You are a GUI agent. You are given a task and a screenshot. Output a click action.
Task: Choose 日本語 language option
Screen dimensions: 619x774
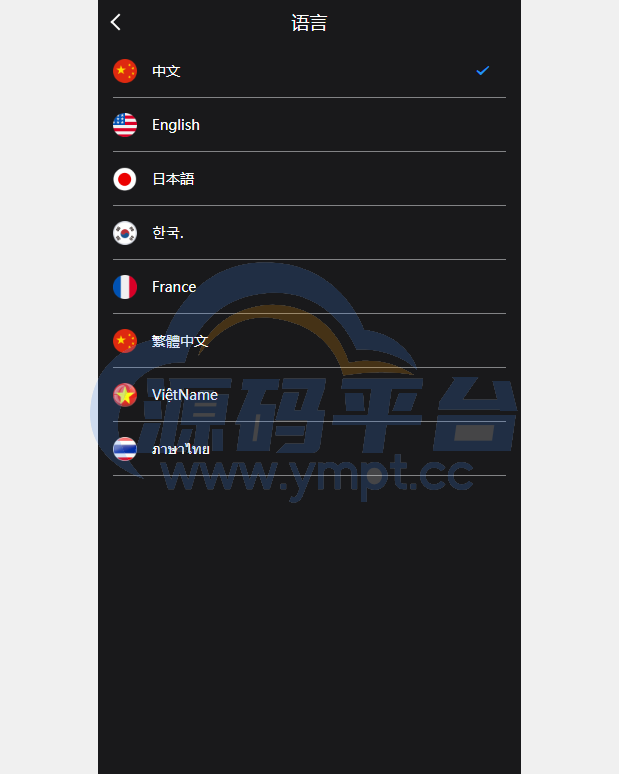click(x=173, y=179)
